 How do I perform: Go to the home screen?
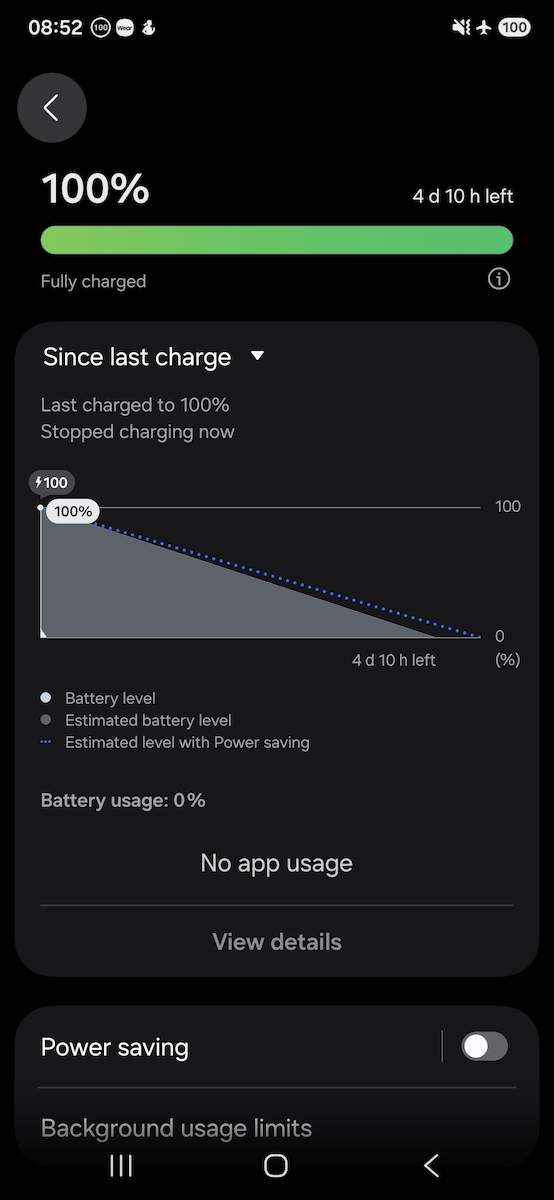point(276,1165)
